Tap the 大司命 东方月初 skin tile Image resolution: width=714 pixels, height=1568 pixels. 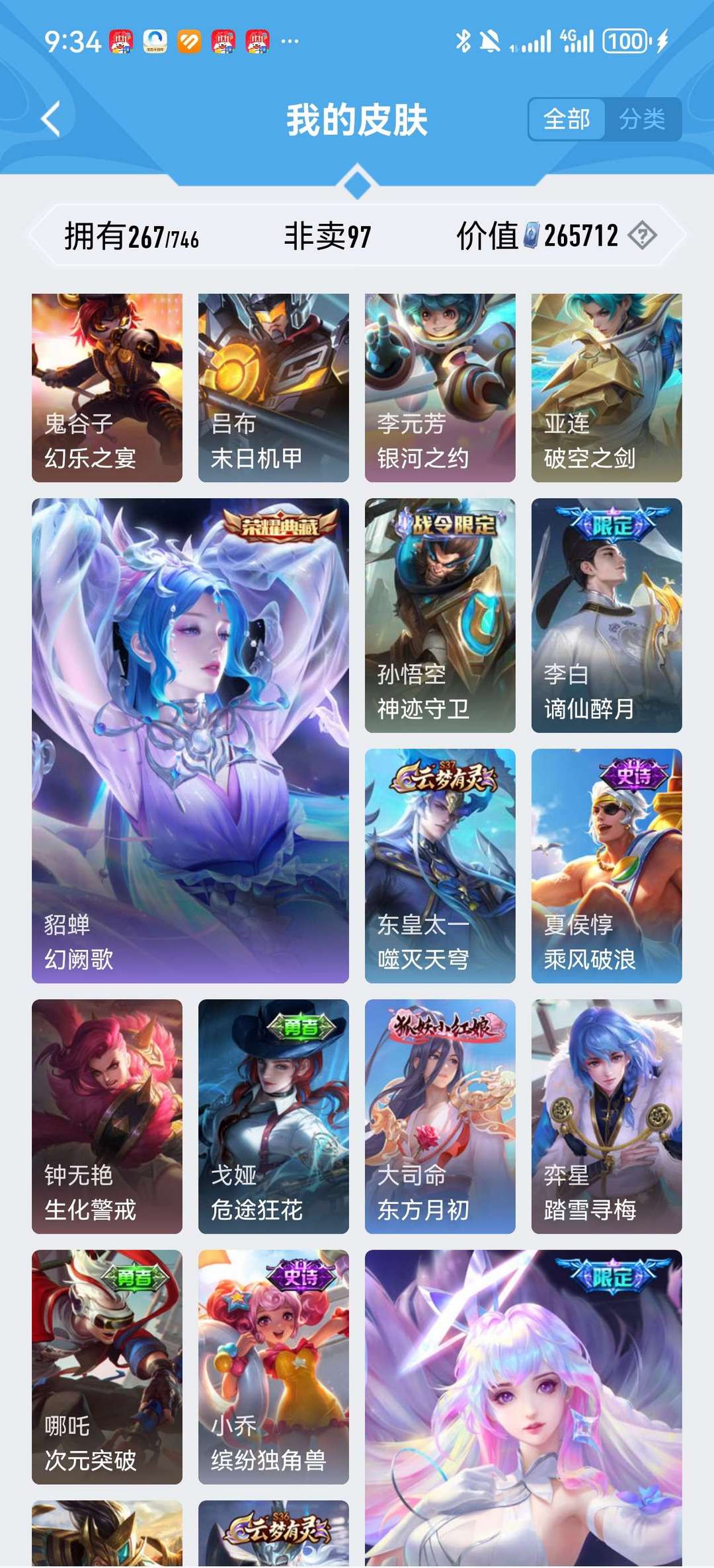point(440,1116)
